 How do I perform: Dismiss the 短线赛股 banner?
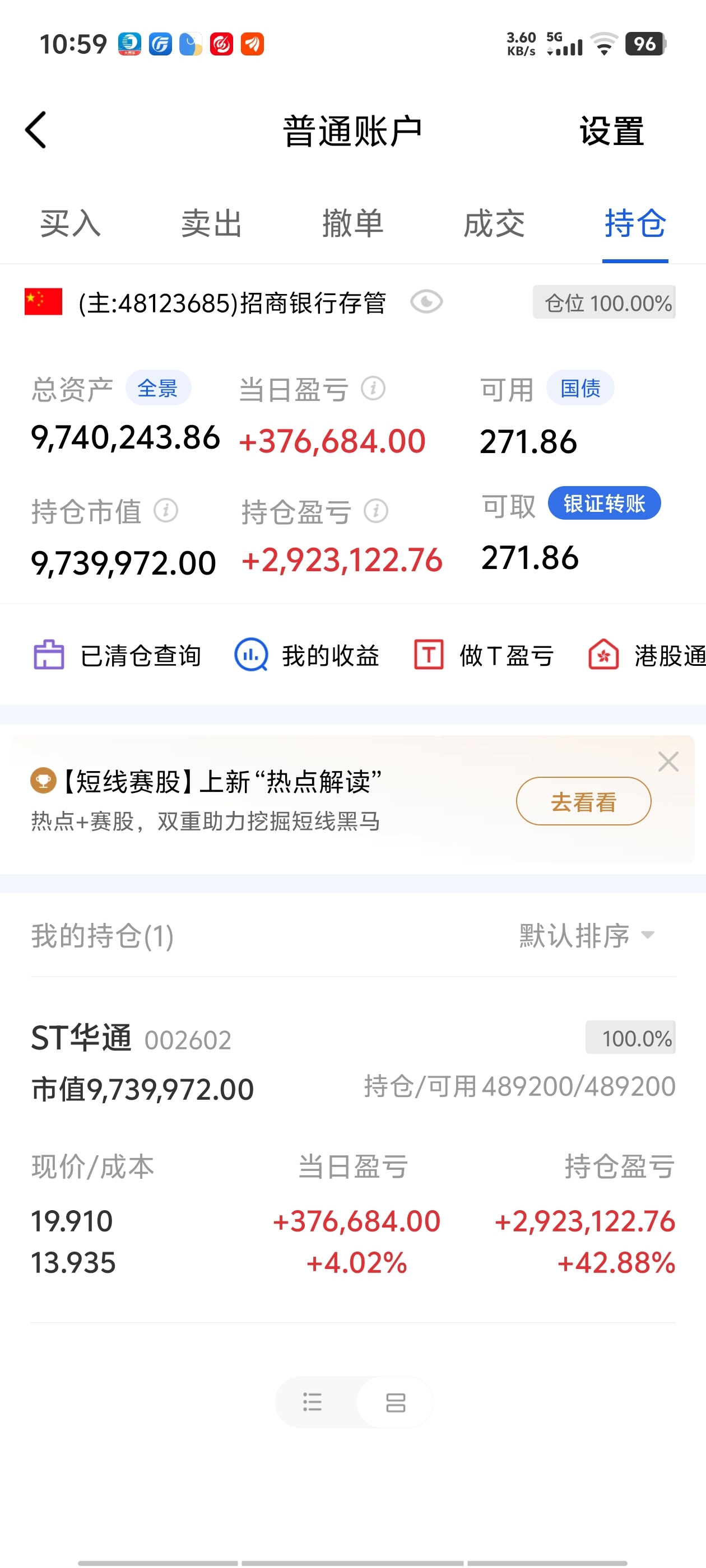(668, 762)
